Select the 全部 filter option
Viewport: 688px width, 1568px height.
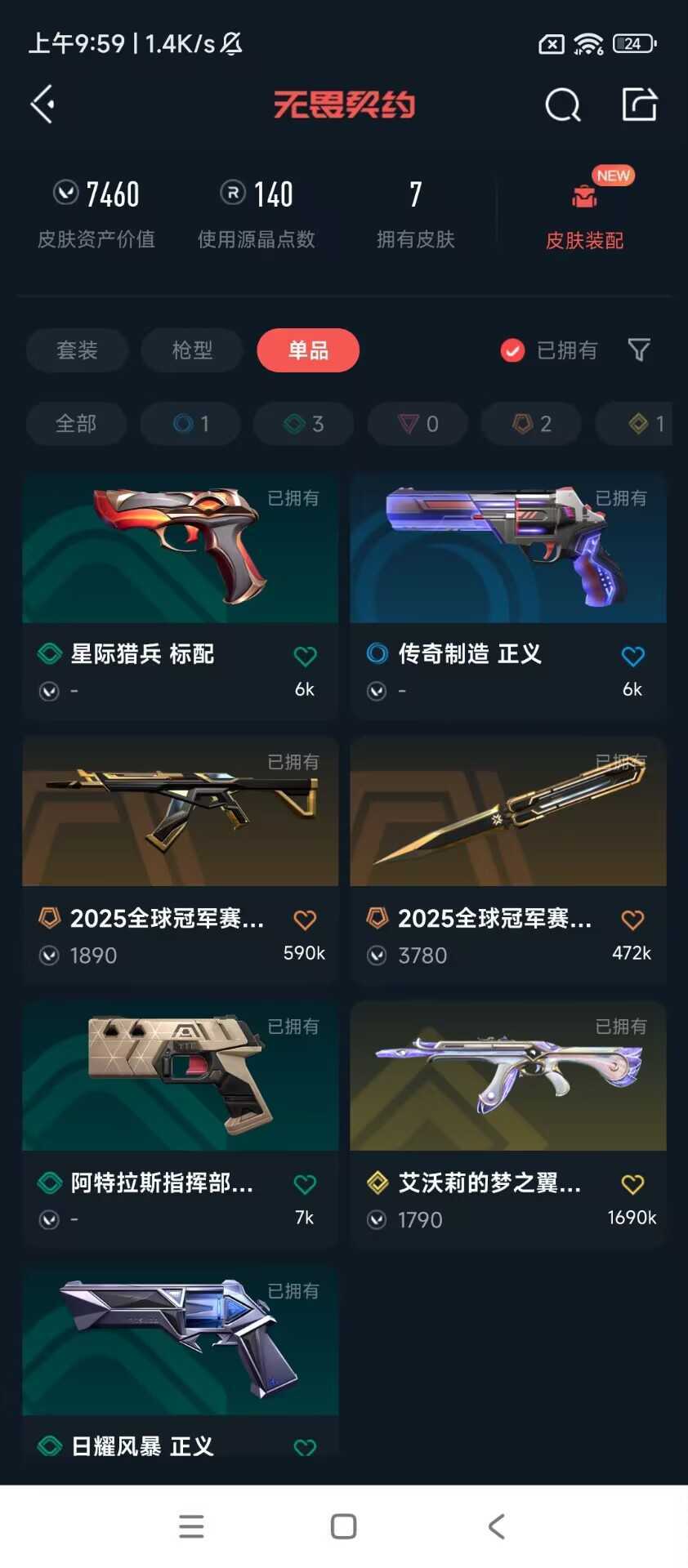coord(76,424)
